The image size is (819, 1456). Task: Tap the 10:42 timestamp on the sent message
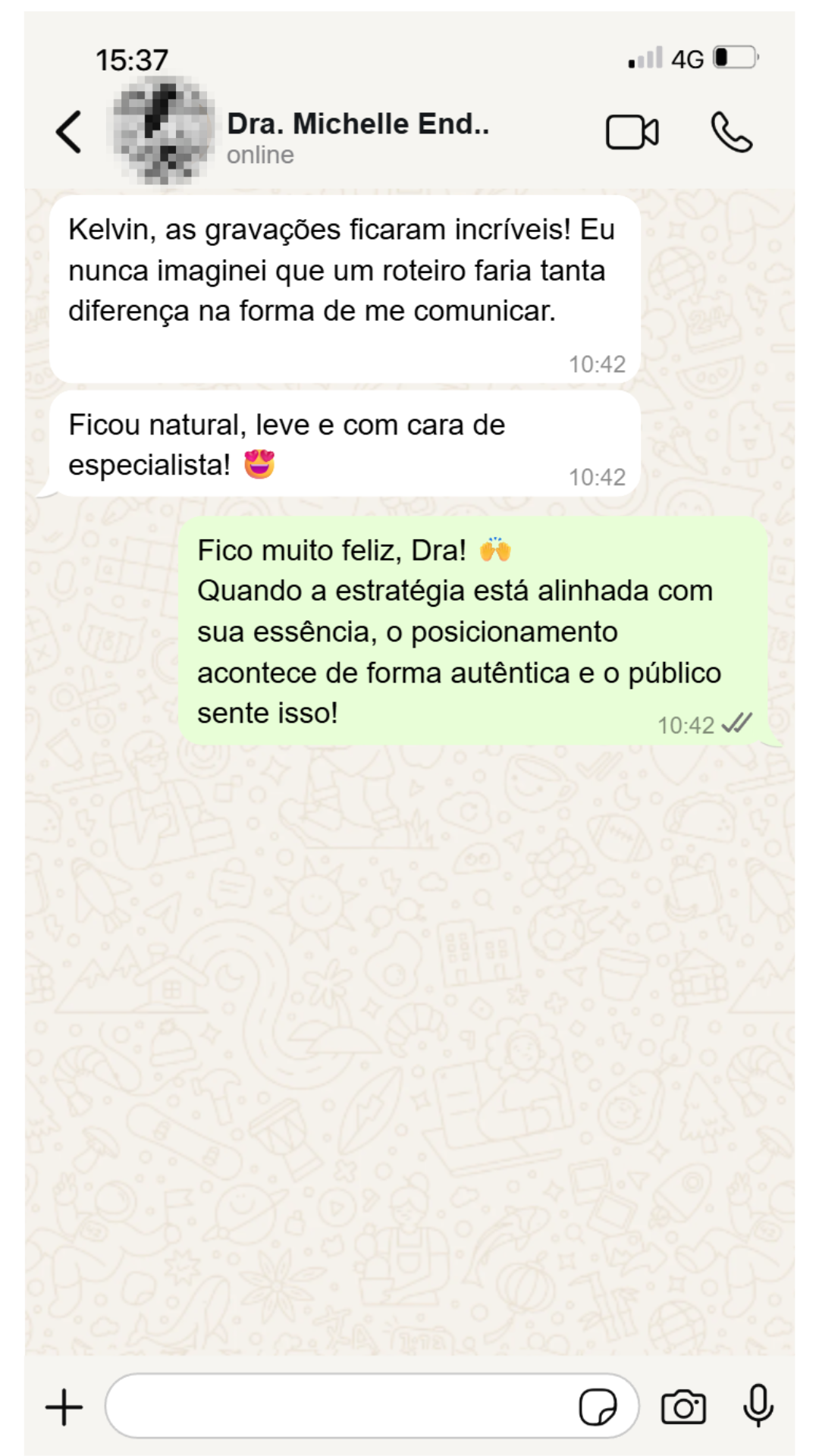click(x=685, y=724)
